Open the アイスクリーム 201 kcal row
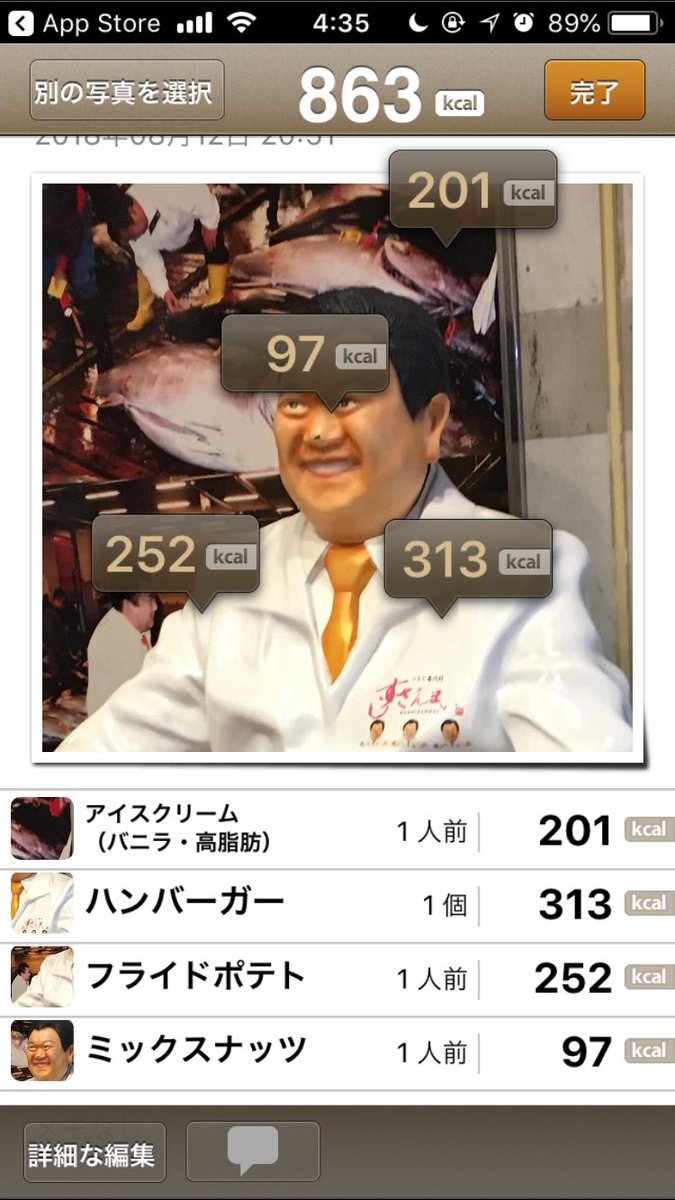The image size is (675, 1200). [x=337, y=830]
